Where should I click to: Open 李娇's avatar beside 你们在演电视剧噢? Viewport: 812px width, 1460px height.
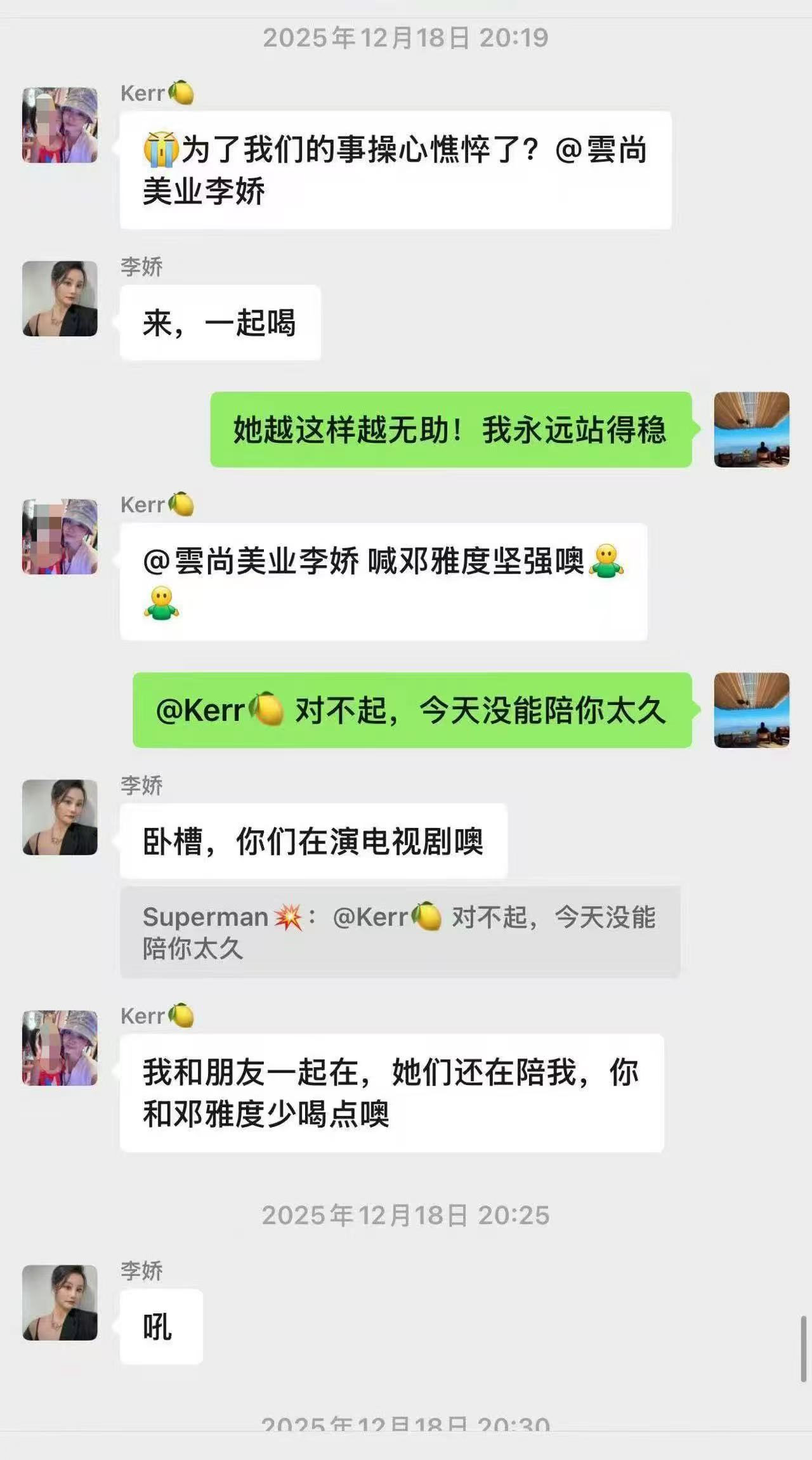60,817
